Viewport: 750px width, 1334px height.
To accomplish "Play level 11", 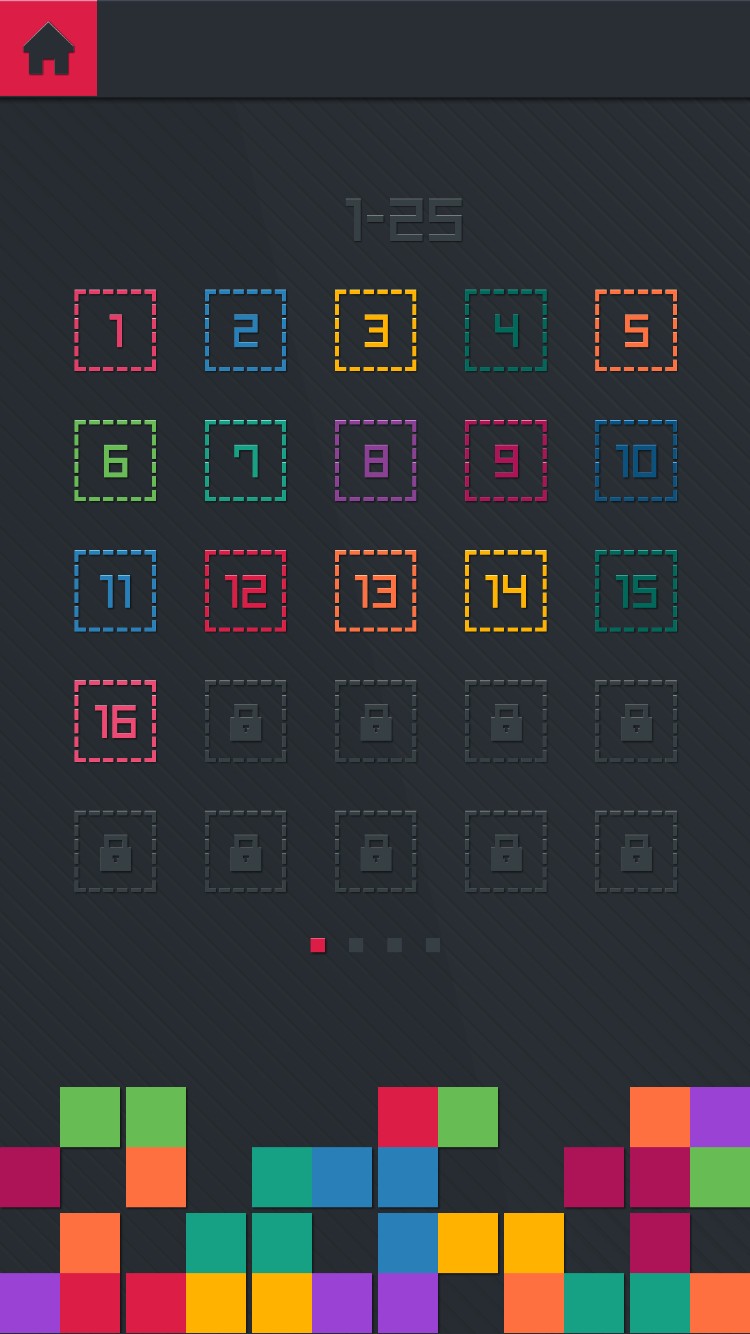I will (x=115, y=590).
